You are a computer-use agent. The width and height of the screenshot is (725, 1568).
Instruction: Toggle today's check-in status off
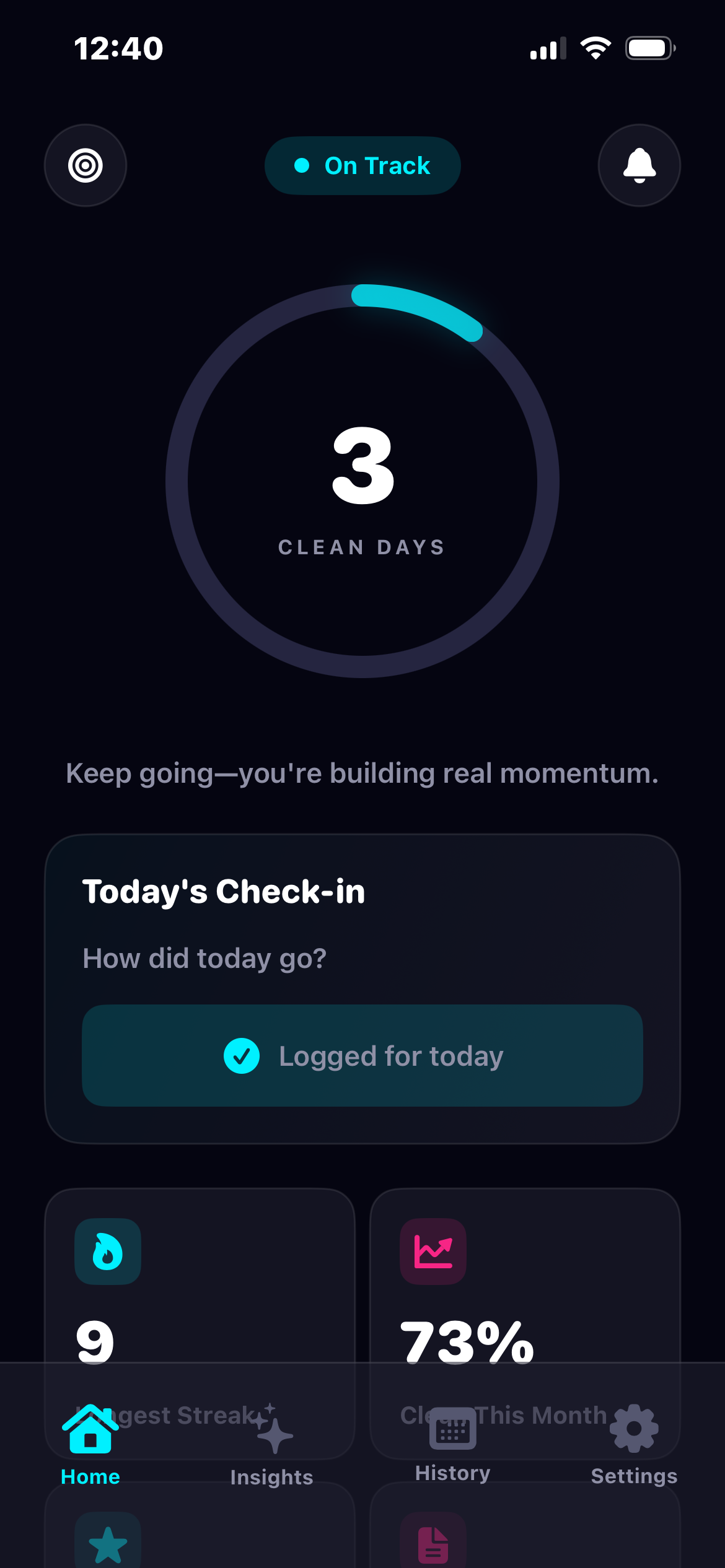point(362,1055)
